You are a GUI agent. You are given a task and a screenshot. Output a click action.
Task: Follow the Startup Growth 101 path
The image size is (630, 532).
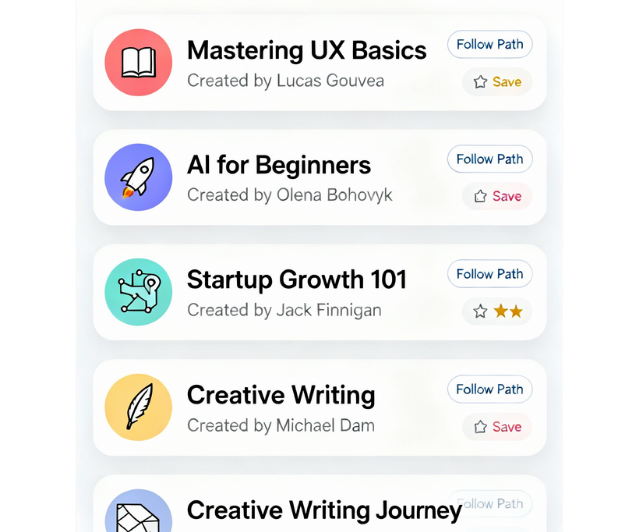click(489, 275)
